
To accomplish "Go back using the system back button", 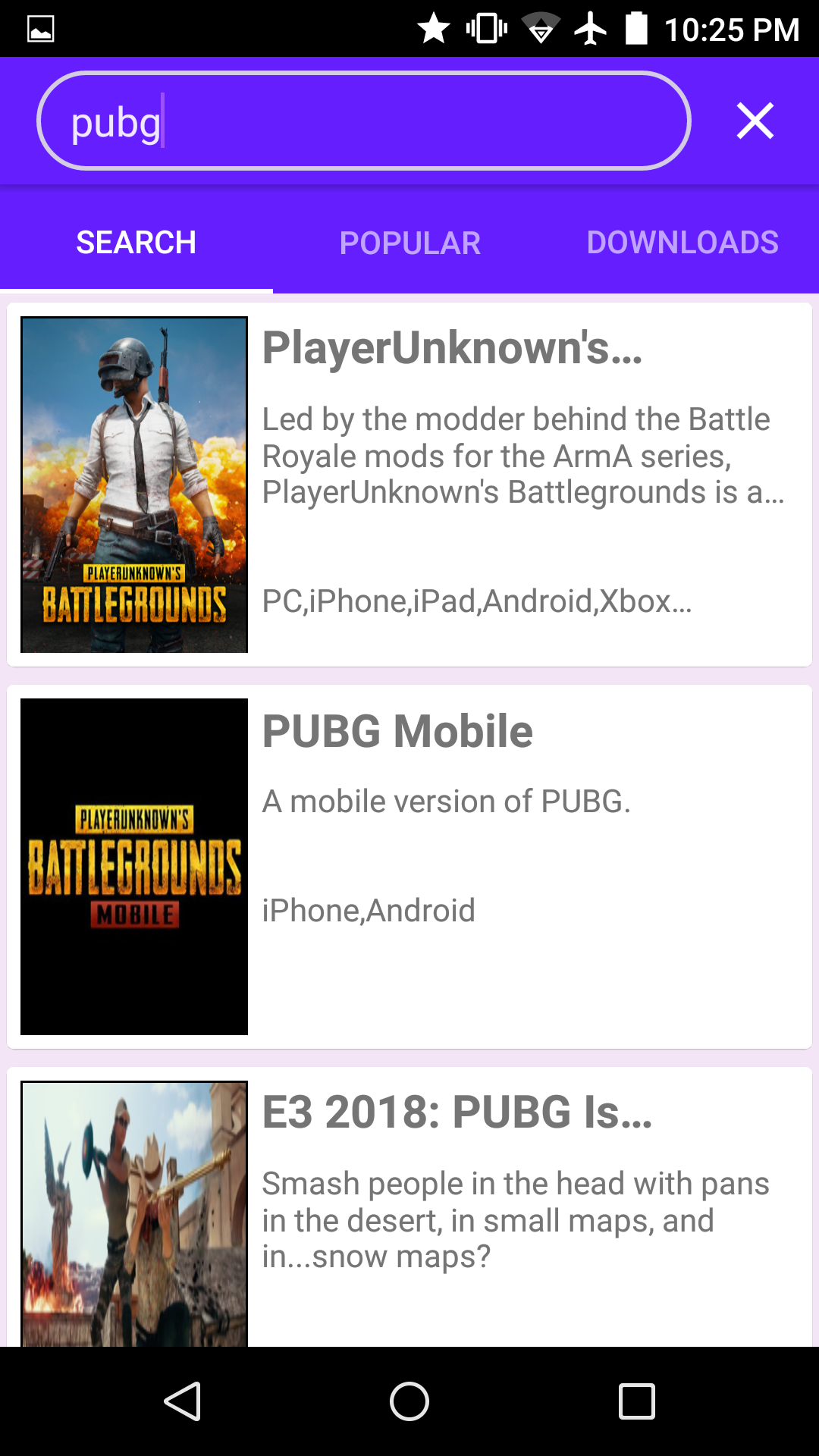I will point(182,1401).
